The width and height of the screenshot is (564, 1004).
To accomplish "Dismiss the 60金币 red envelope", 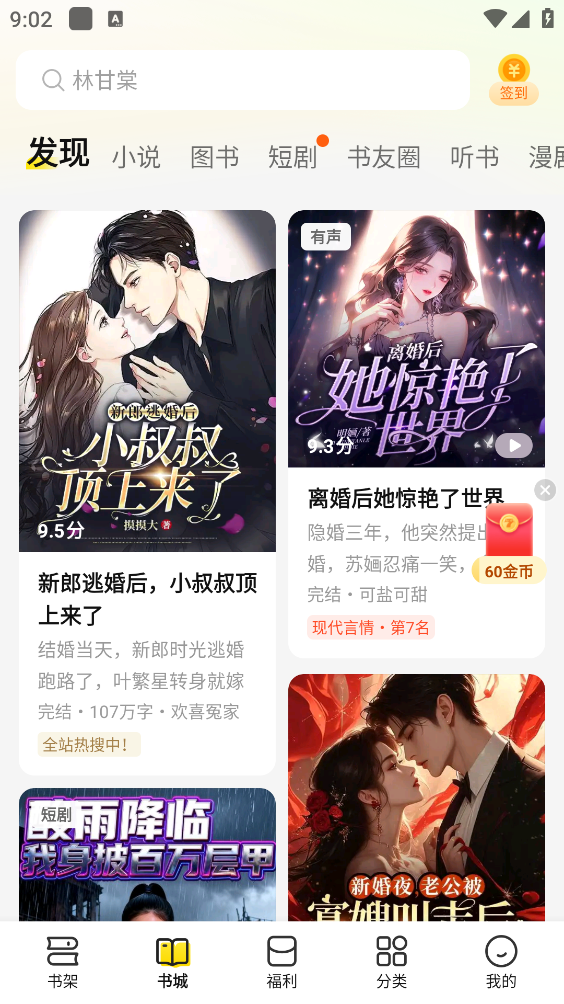I will click(545, 490).
